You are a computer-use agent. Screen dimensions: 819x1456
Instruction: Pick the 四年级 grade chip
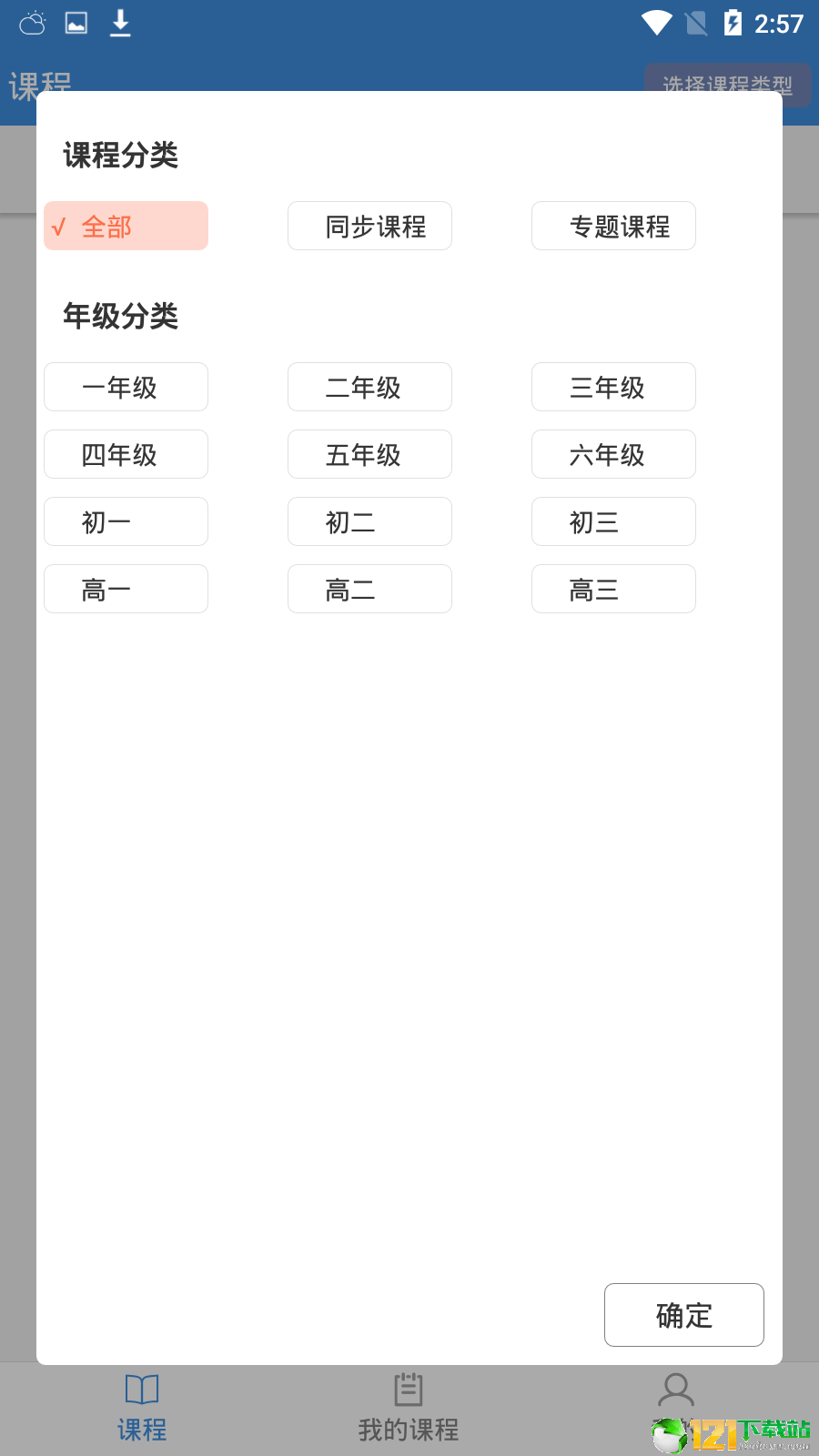[x=126, y=454]
